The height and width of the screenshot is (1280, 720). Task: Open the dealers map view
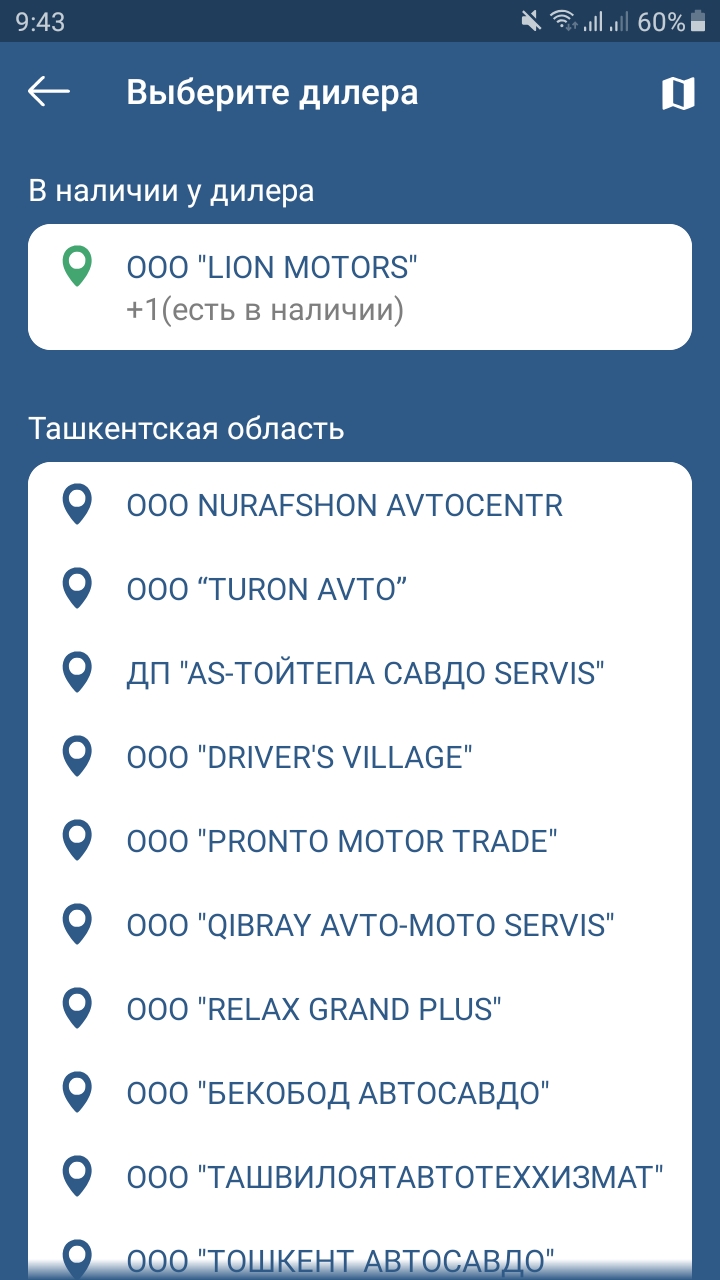(677, 94)
